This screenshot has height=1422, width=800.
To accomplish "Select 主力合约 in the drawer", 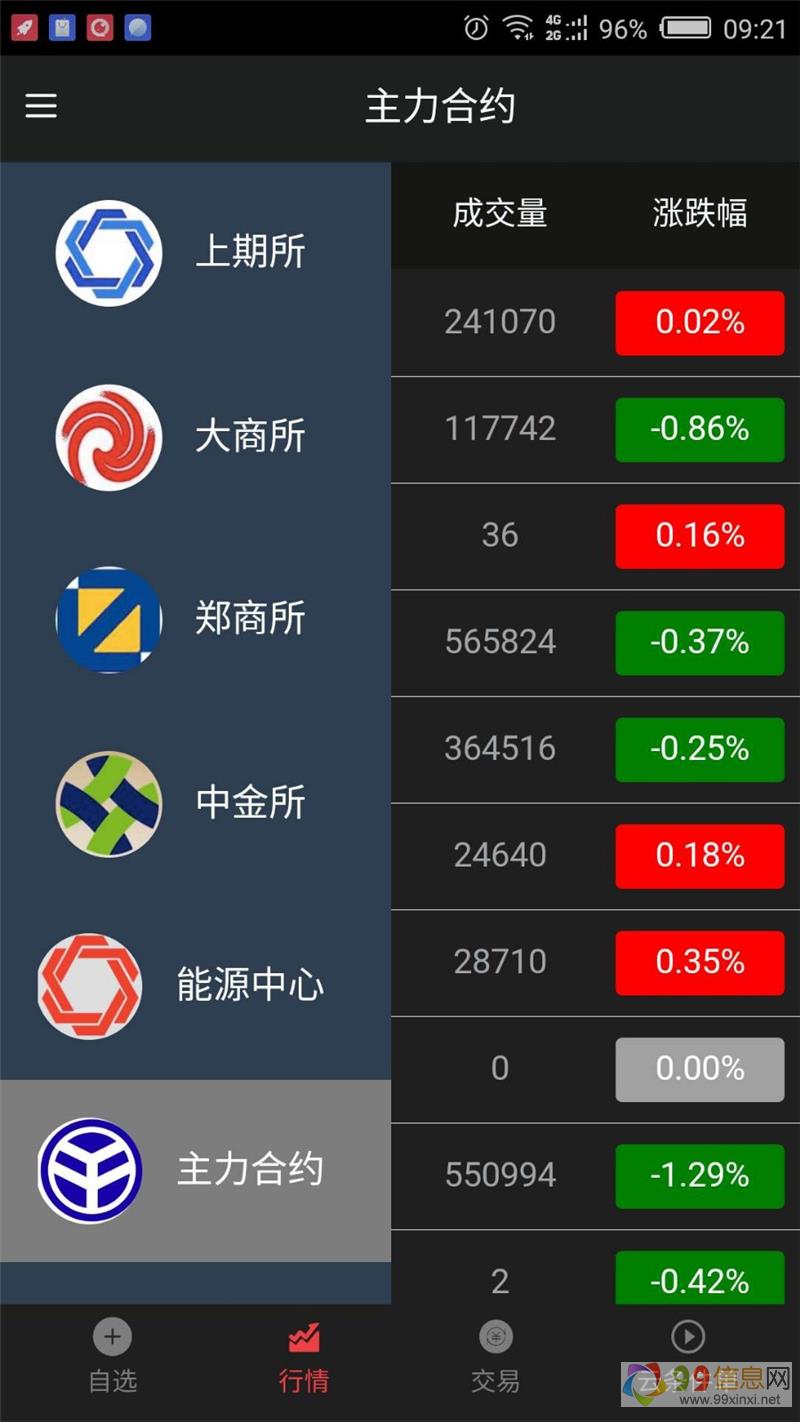I will point(195,1170).
